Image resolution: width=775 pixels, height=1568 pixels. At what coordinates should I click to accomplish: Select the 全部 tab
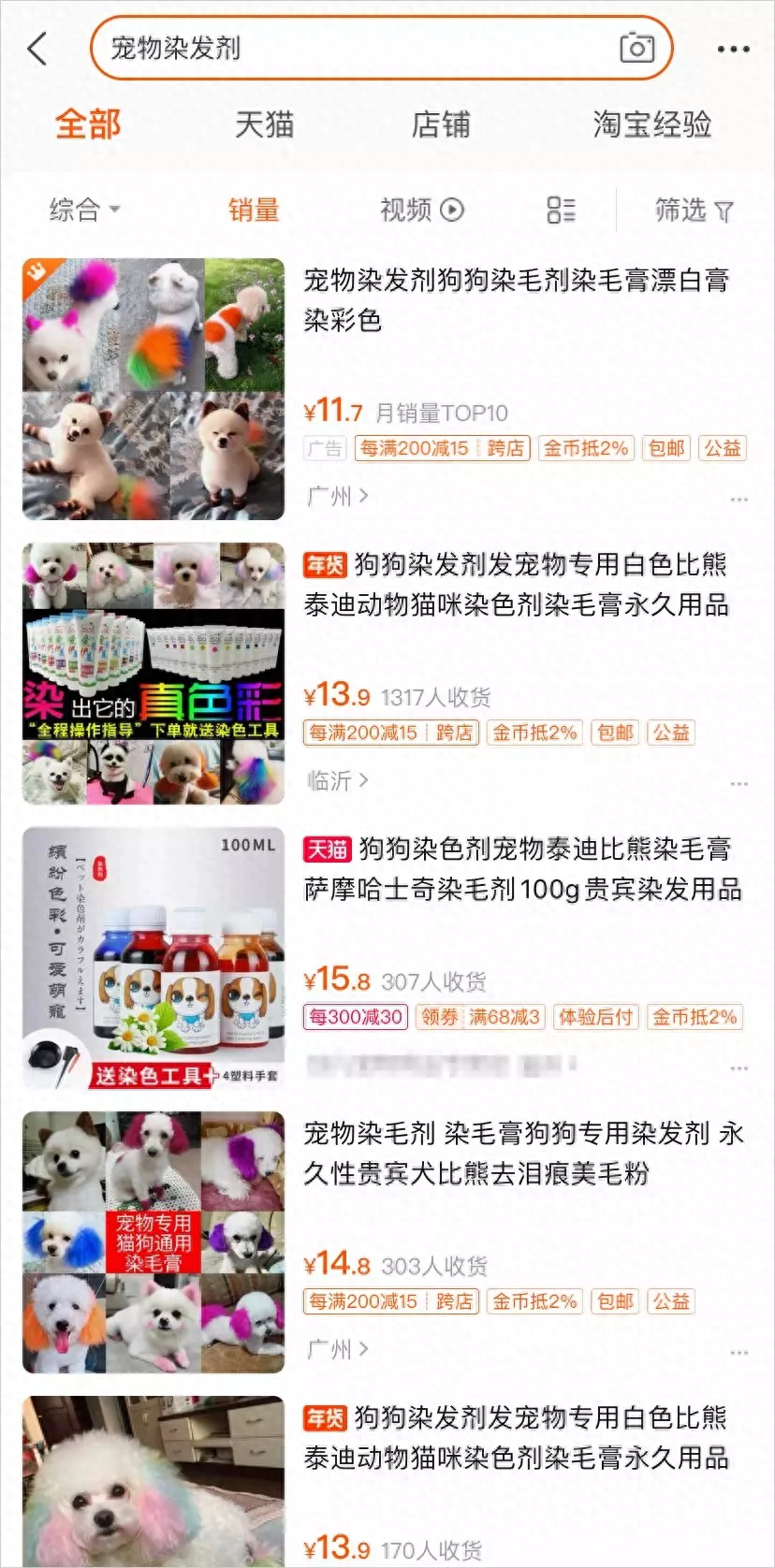click(x=88, y=124)
